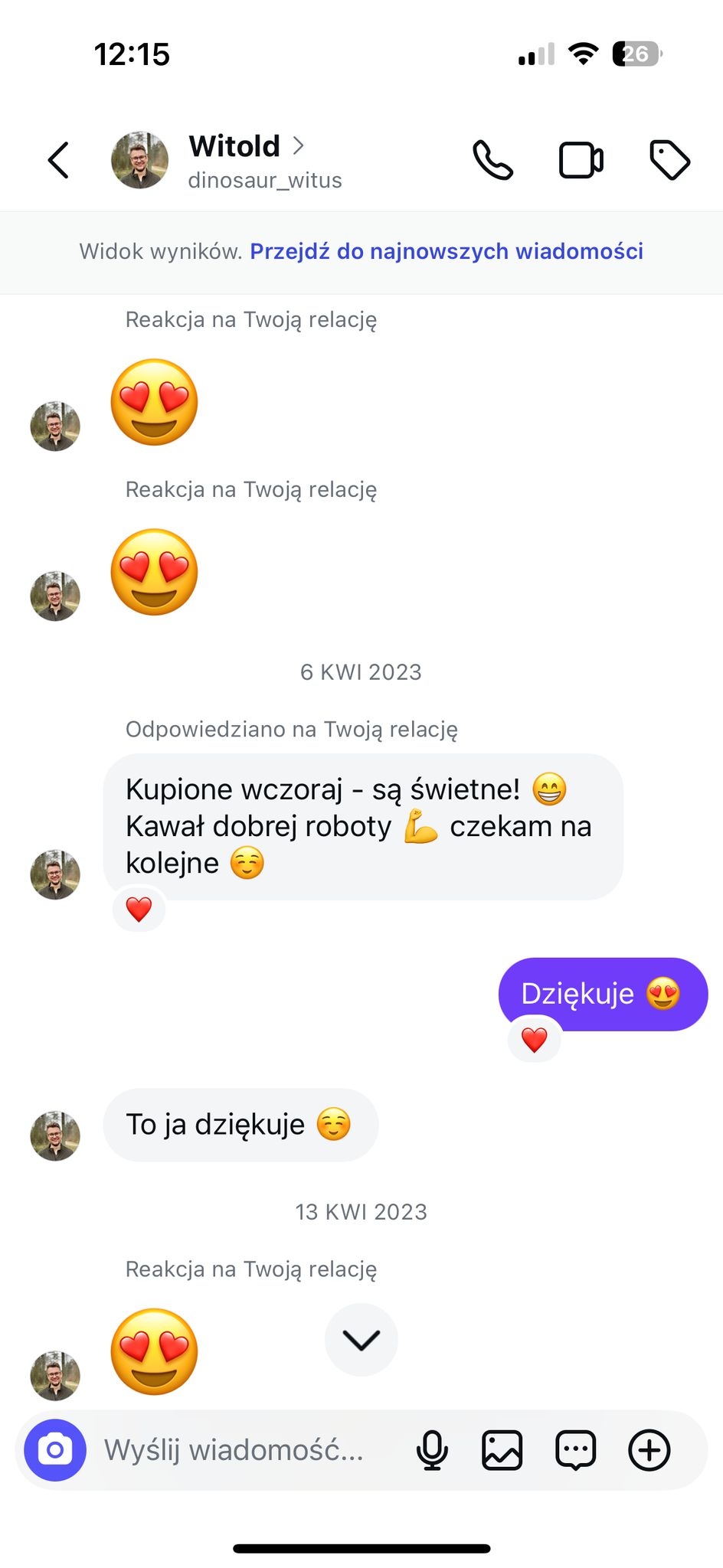Image resolution: width=723 pixels, height=1568 pixels.
Task: Open more options with plus icon
Action: [649, 1450]
